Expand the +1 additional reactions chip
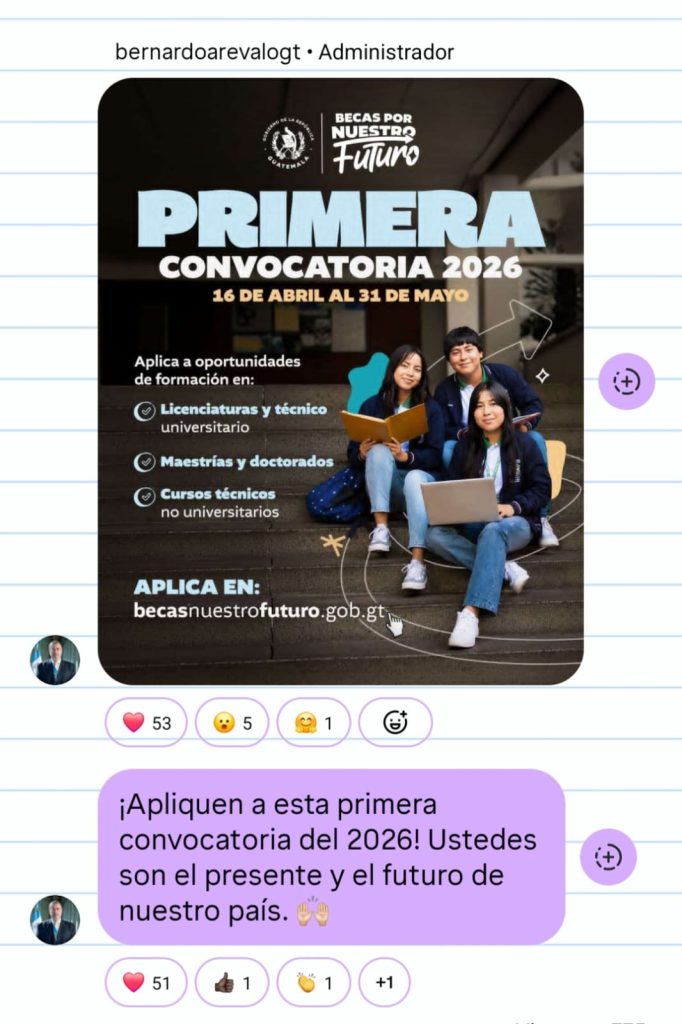The image size is (682, 1024). (x=384, y=982)
